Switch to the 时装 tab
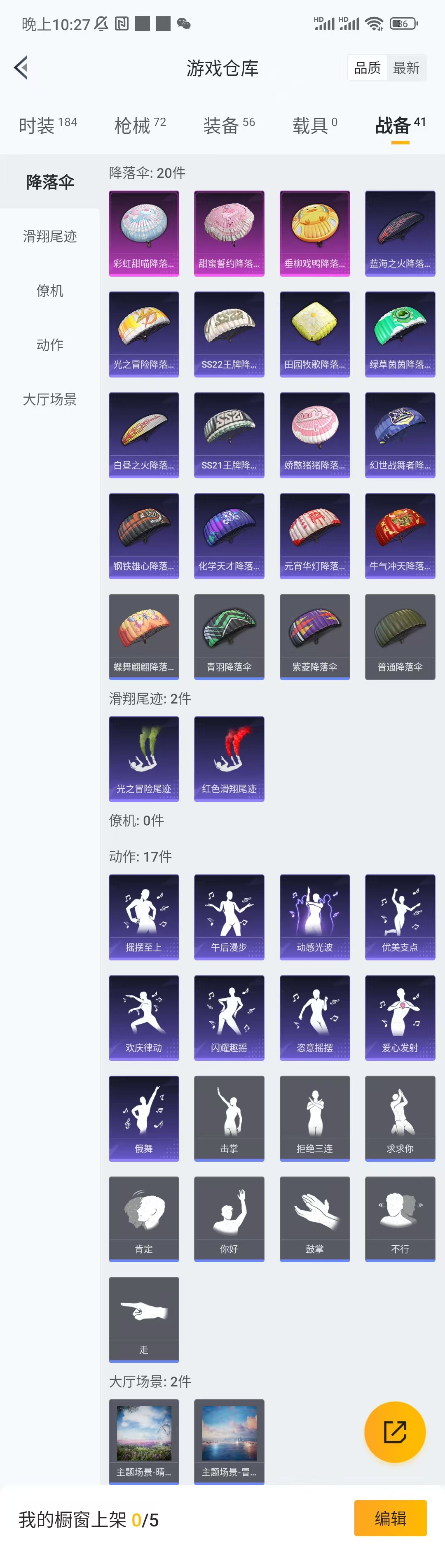Viewport: 445px width, 1568px height. pyautogui.click(x=47, y=126)
